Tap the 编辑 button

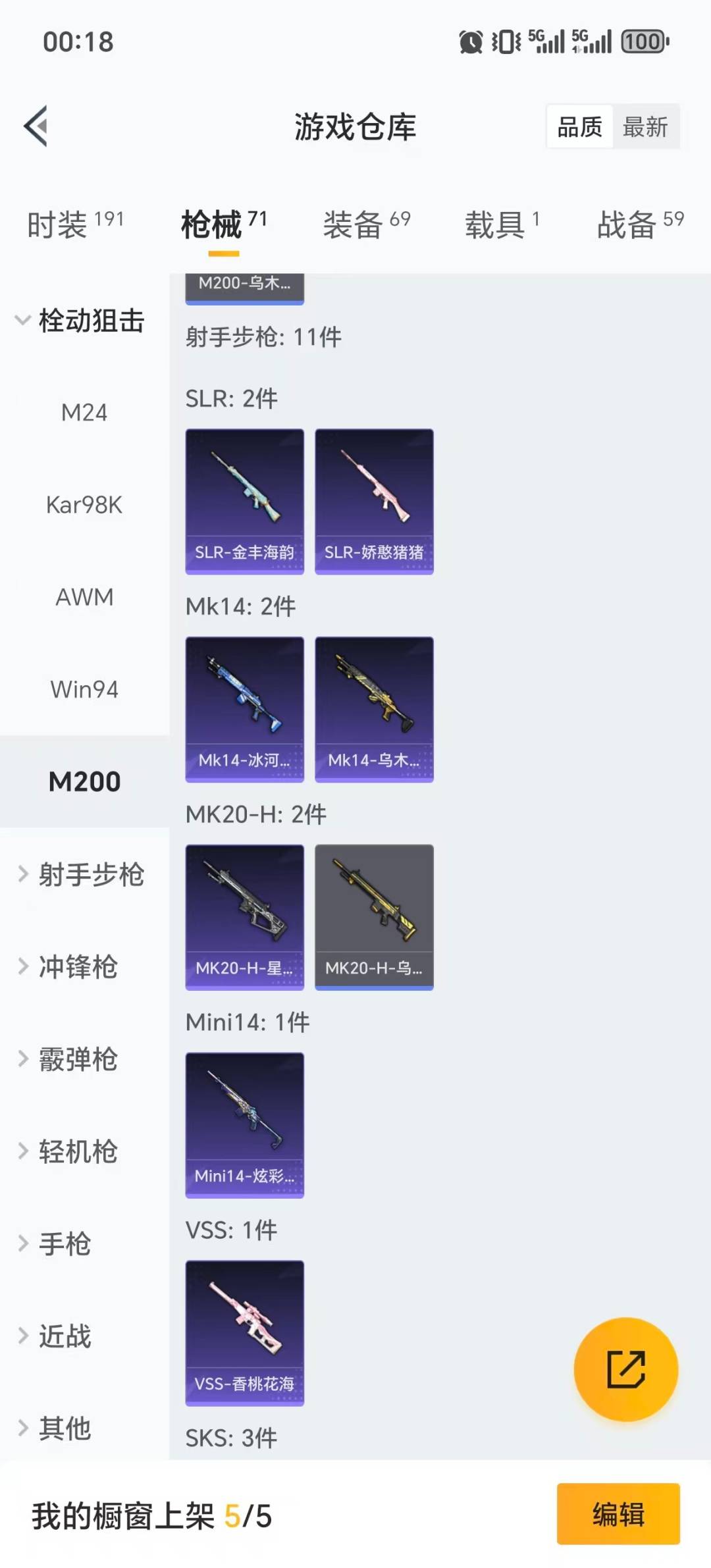(x=618, y=1514)
